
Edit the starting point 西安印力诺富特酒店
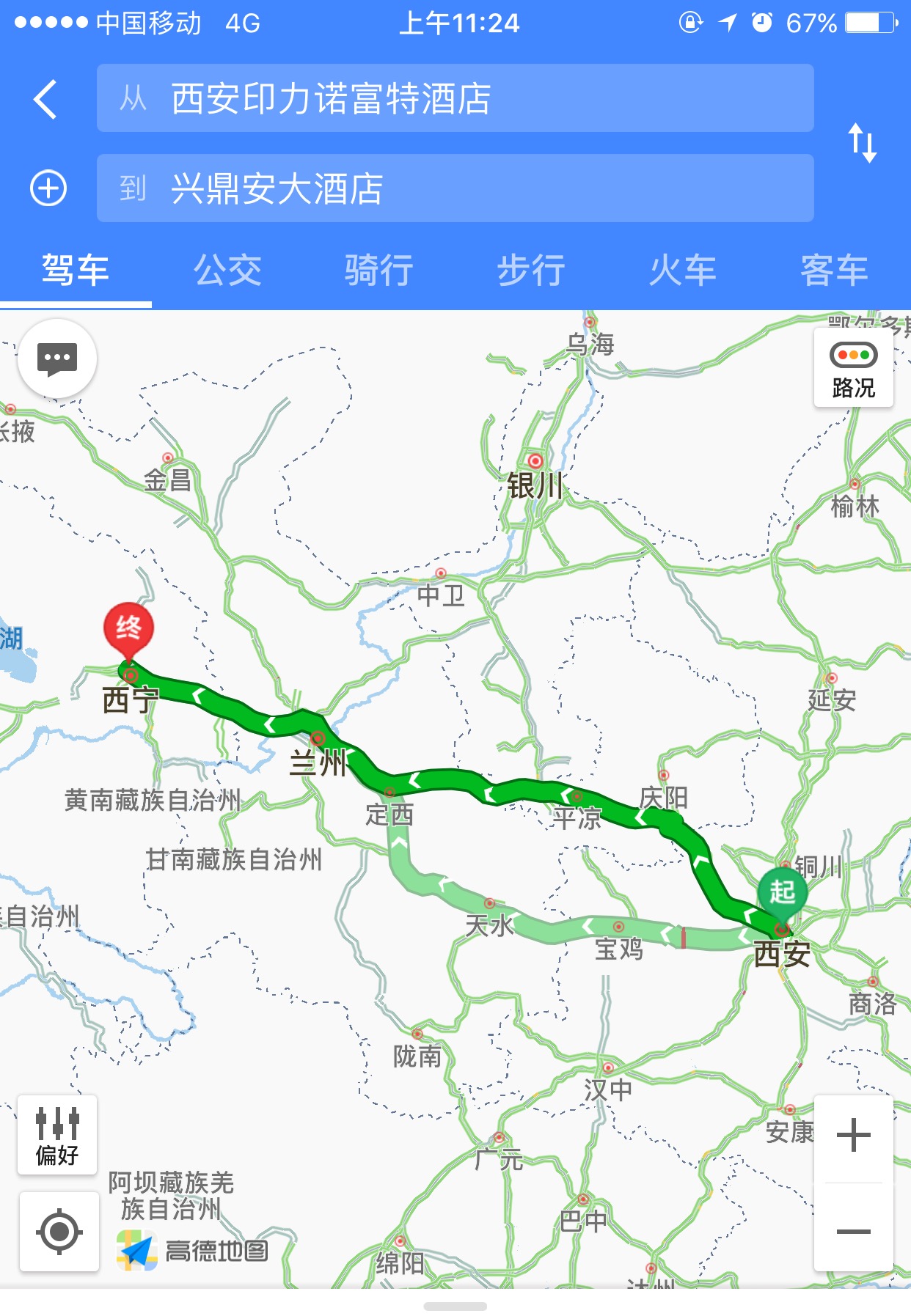(455, 98)
